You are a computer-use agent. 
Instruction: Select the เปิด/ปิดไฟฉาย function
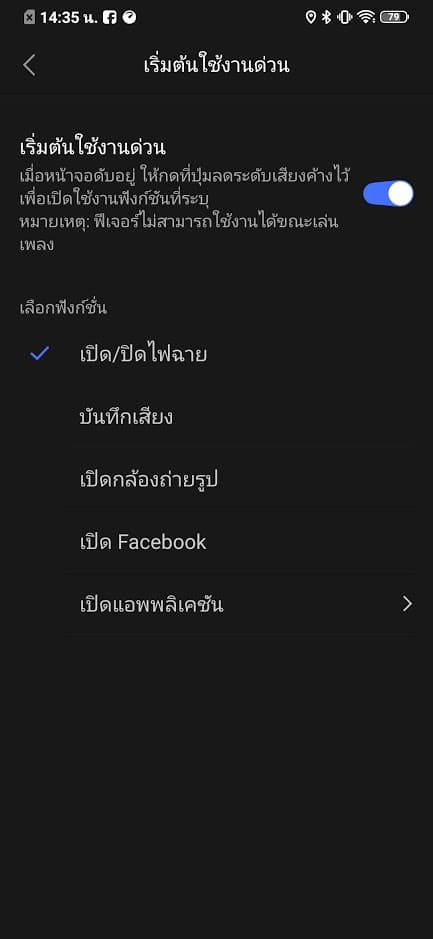[x=216, y=355]
